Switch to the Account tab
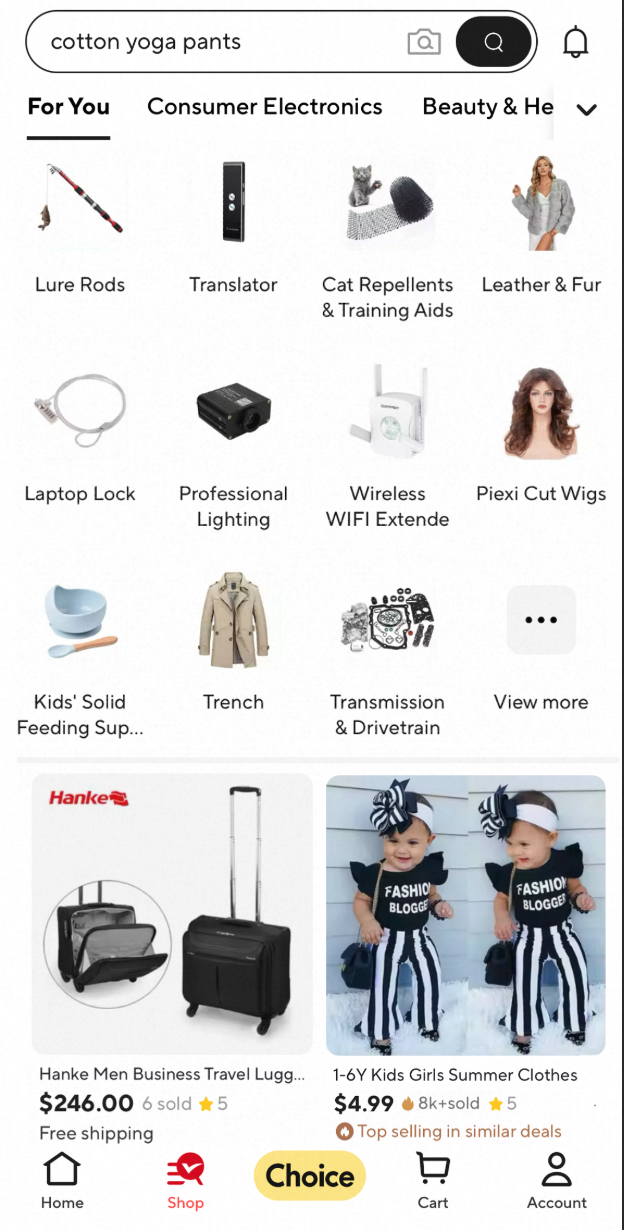The width and height of the screenshot is (624, 1230). (x=556, y=1180)
